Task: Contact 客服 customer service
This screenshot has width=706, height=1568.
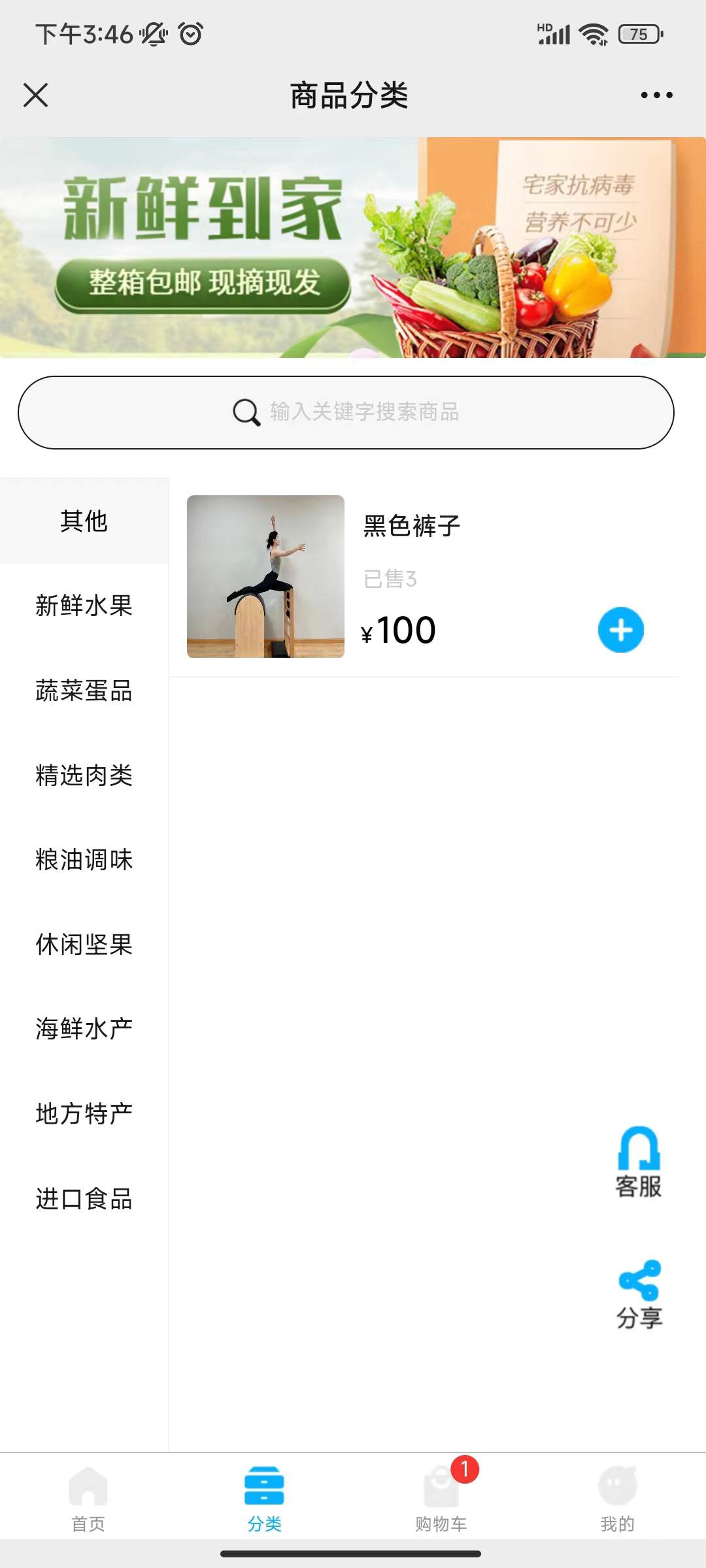Action: pos(639,1162)
